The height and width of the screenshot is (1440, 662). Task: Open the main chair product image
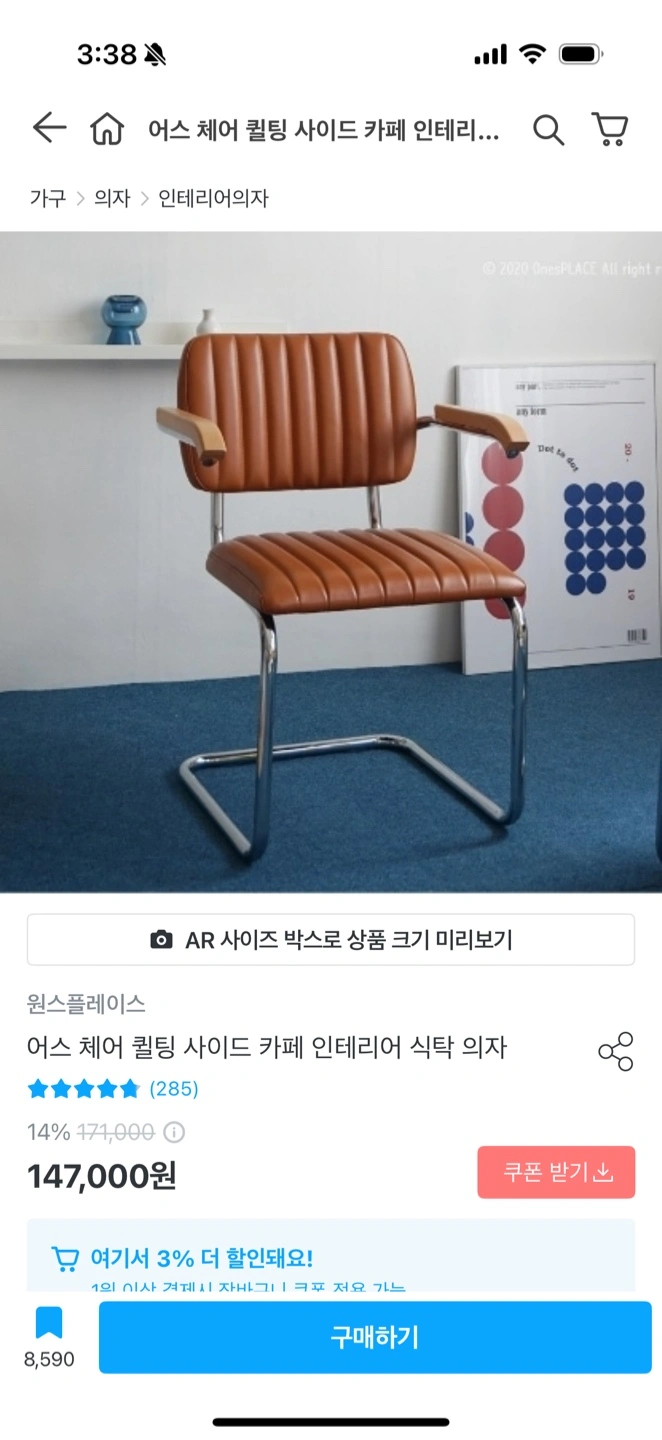click(x=331, y=562)
